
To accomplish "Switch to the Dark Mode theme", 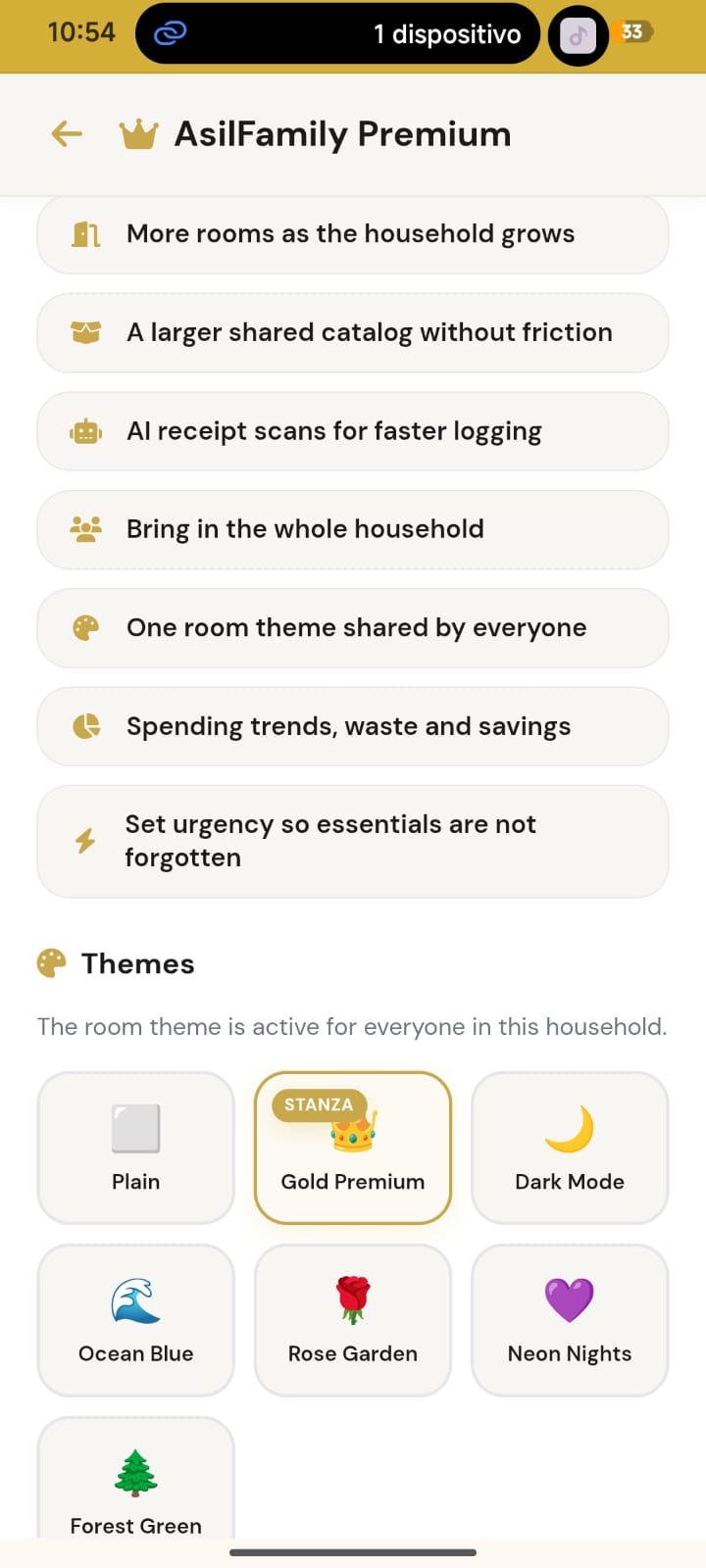I will click(x=570, y=1148).
